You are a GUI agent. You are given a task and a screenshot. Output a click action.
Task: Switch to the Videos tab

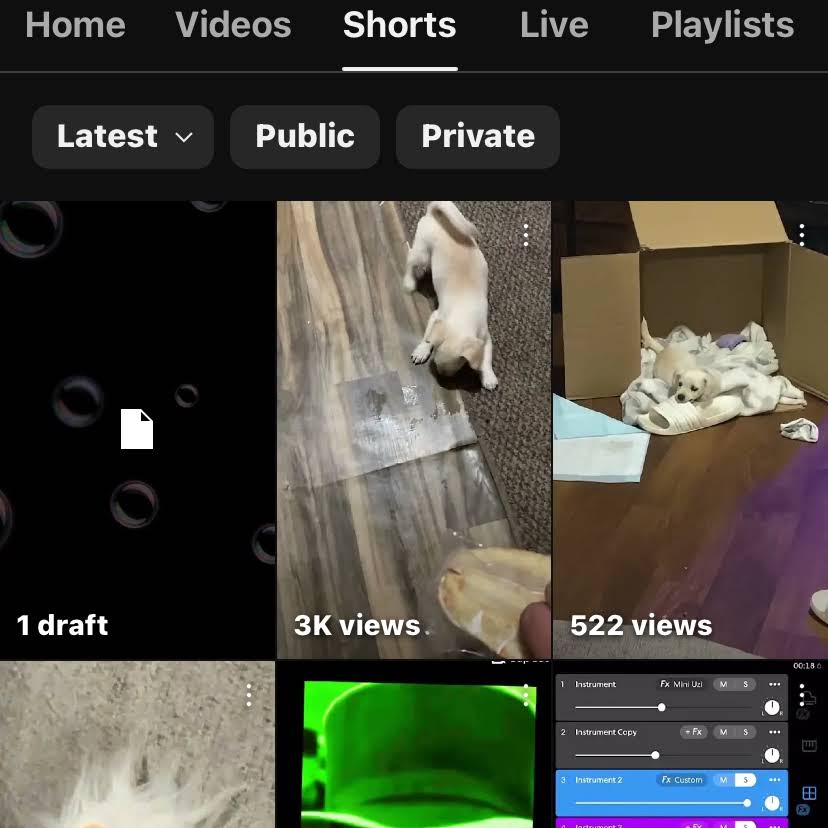click(233, 25)
